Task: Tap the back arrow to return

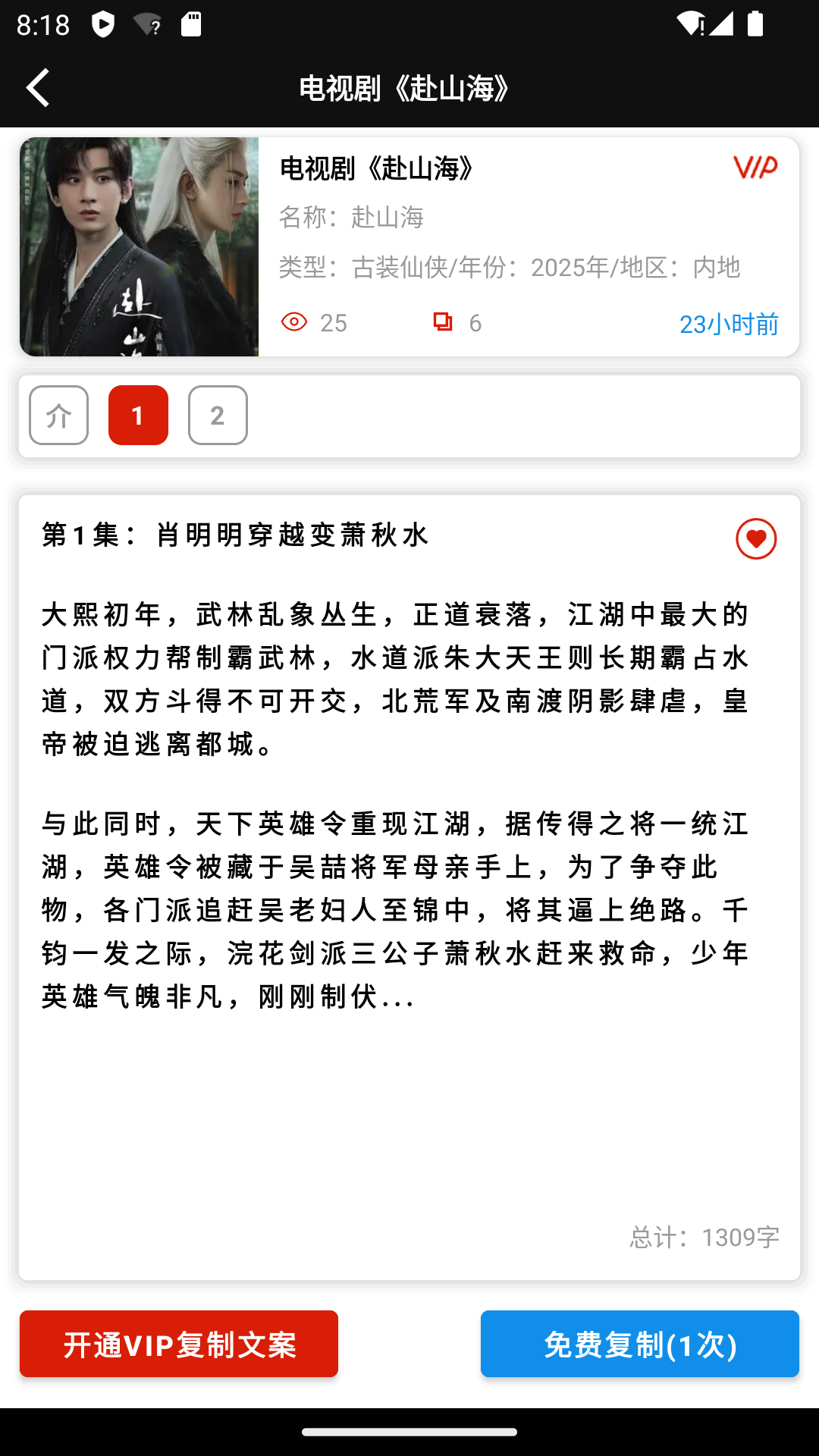Action: click(37, 88)
